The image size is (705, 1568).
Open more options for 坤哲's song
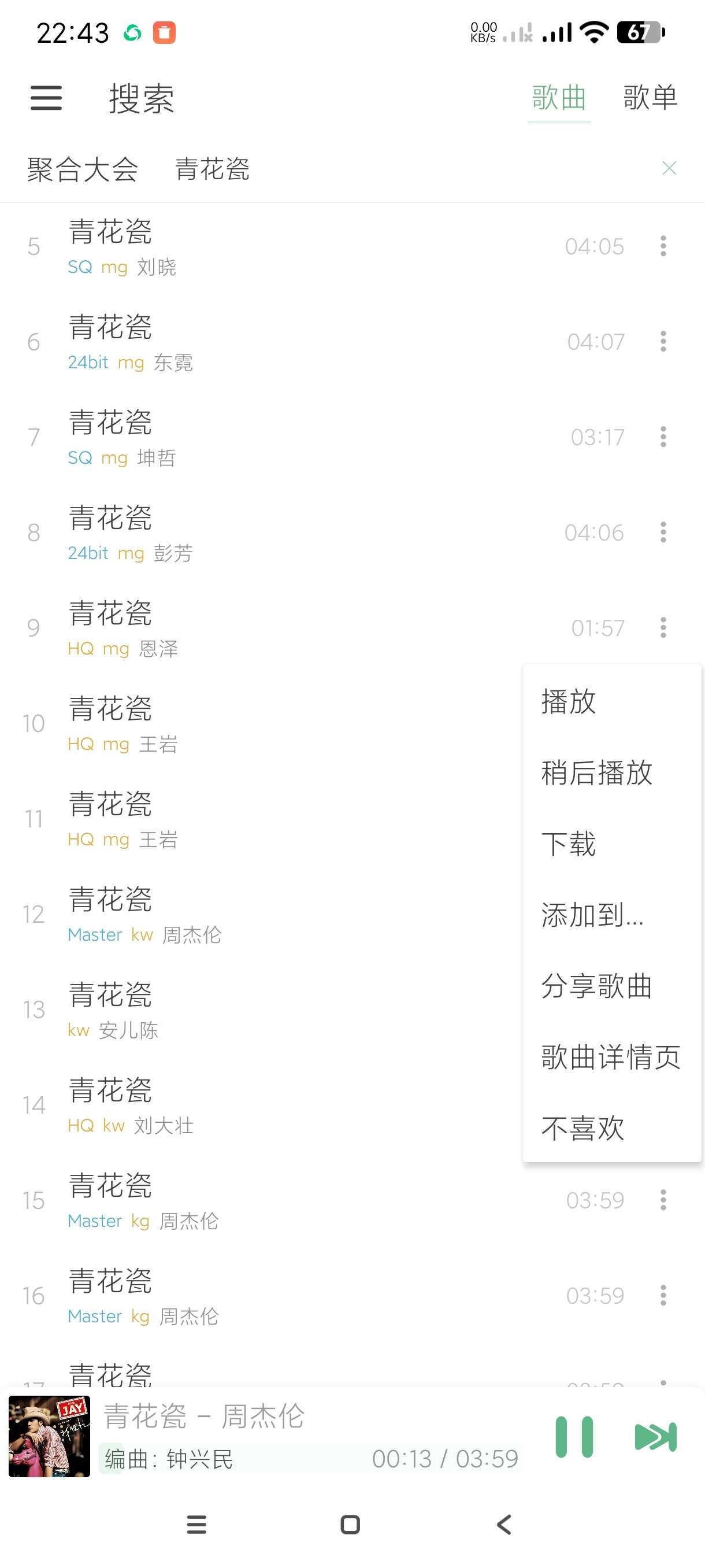[663, 437]
